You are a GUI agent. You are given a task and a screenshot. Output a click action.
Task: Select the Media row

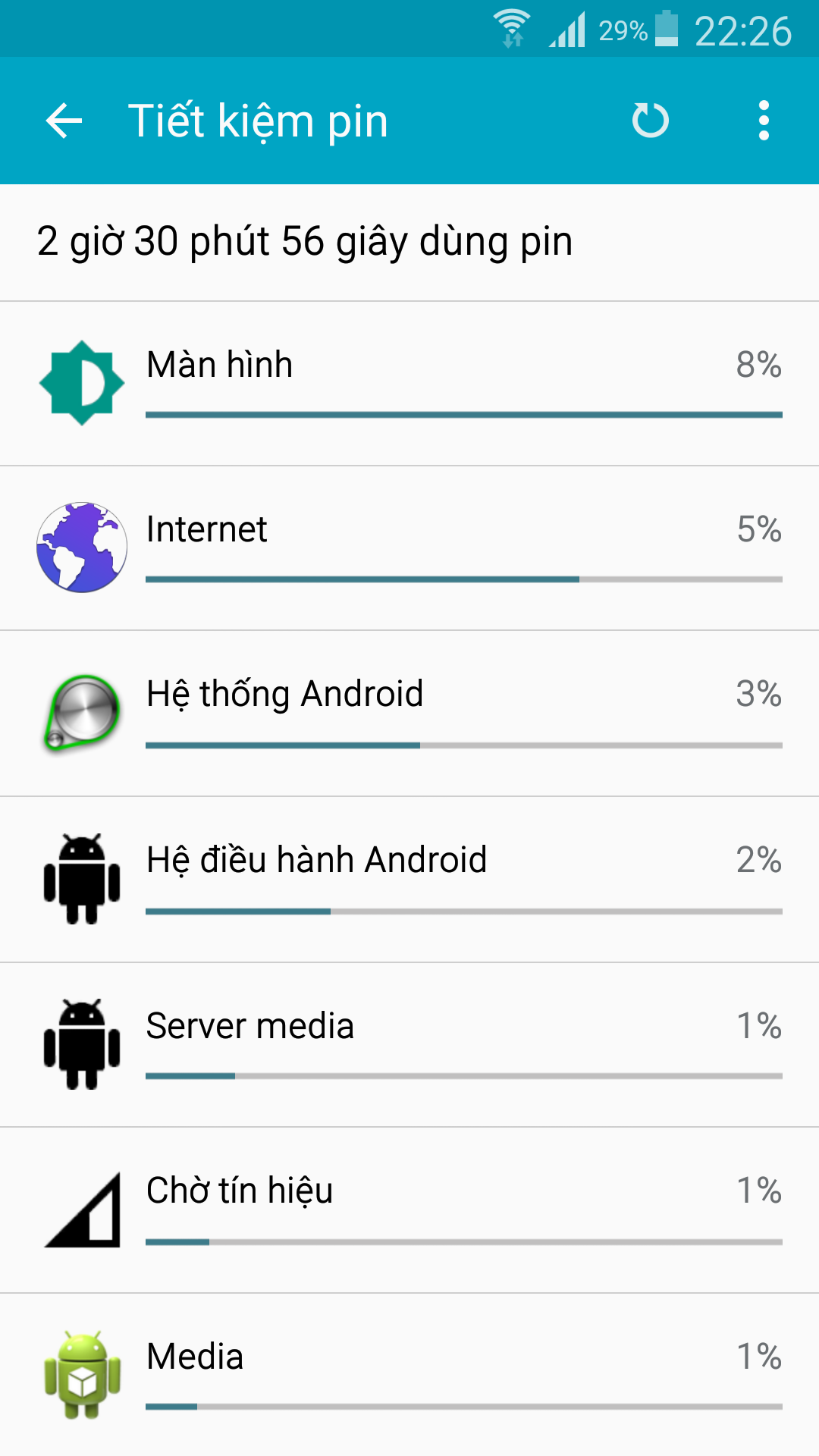tap(409, 1375)
